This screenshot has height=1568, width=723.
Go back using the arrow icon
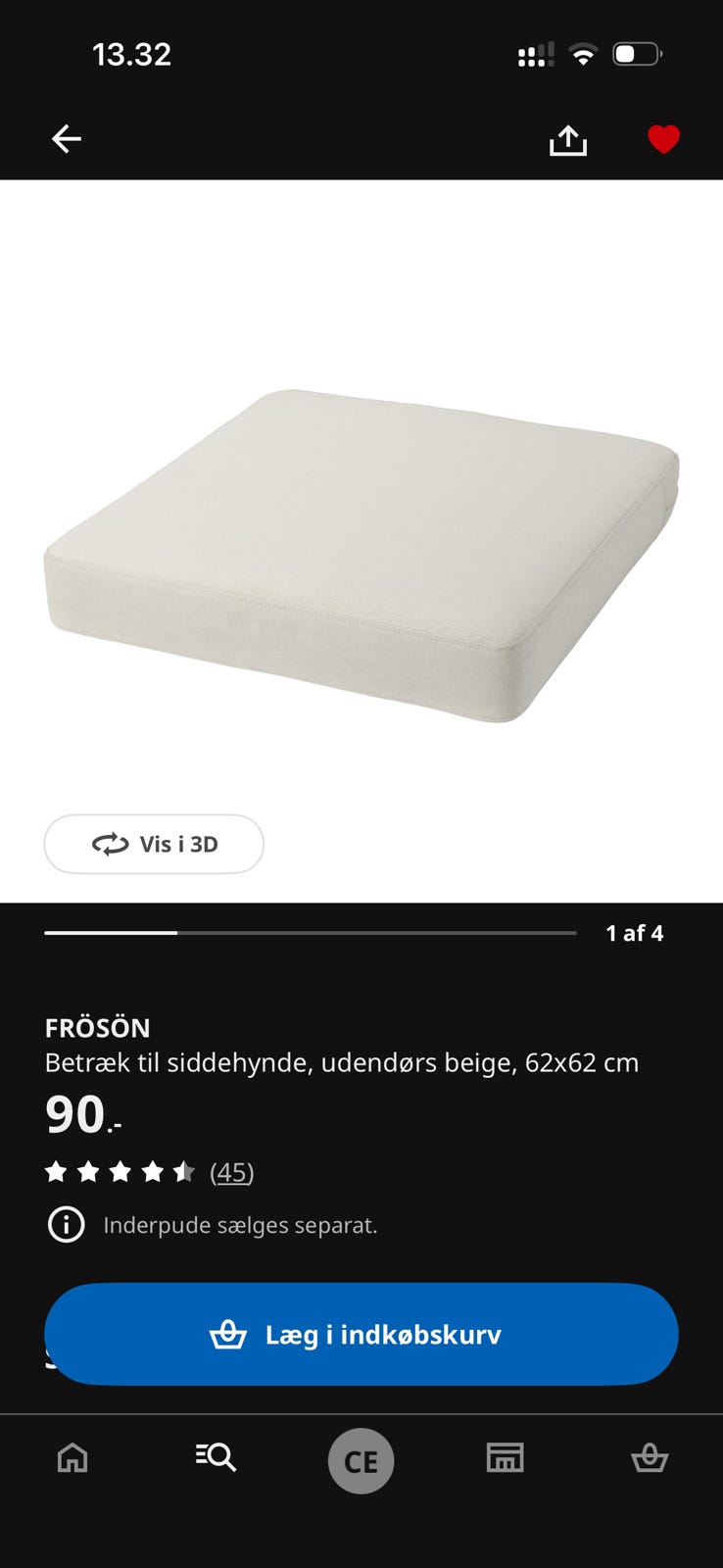pos(67,139)
